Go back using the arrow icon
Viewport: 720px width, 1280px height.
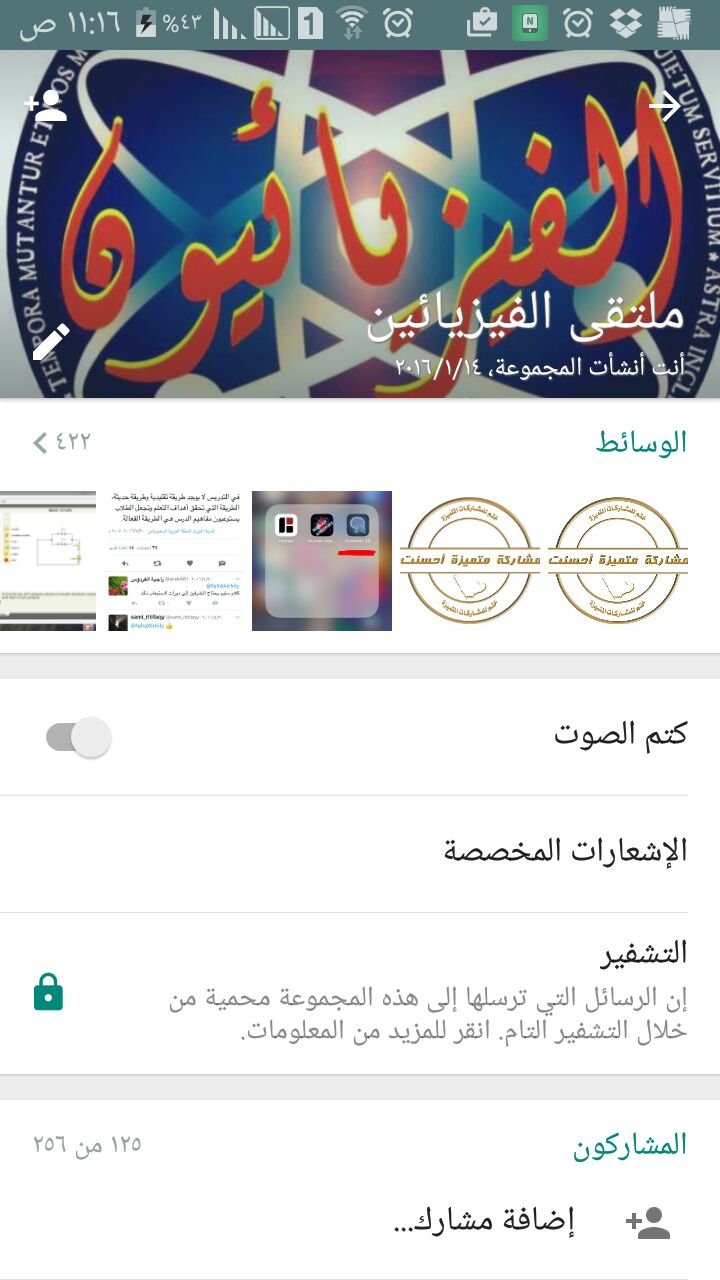(x=665, y=105)
